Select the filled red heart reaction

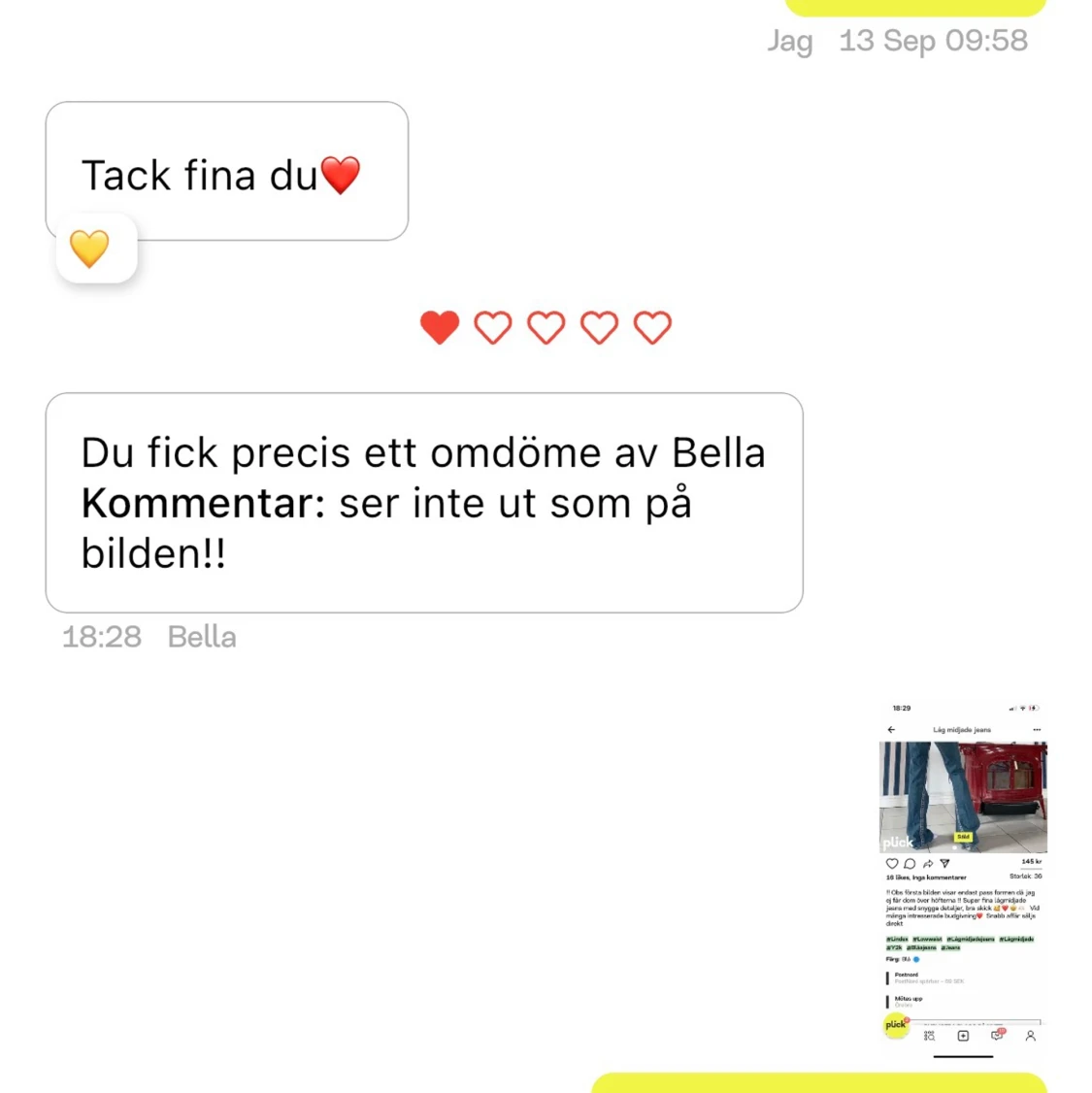440,327
